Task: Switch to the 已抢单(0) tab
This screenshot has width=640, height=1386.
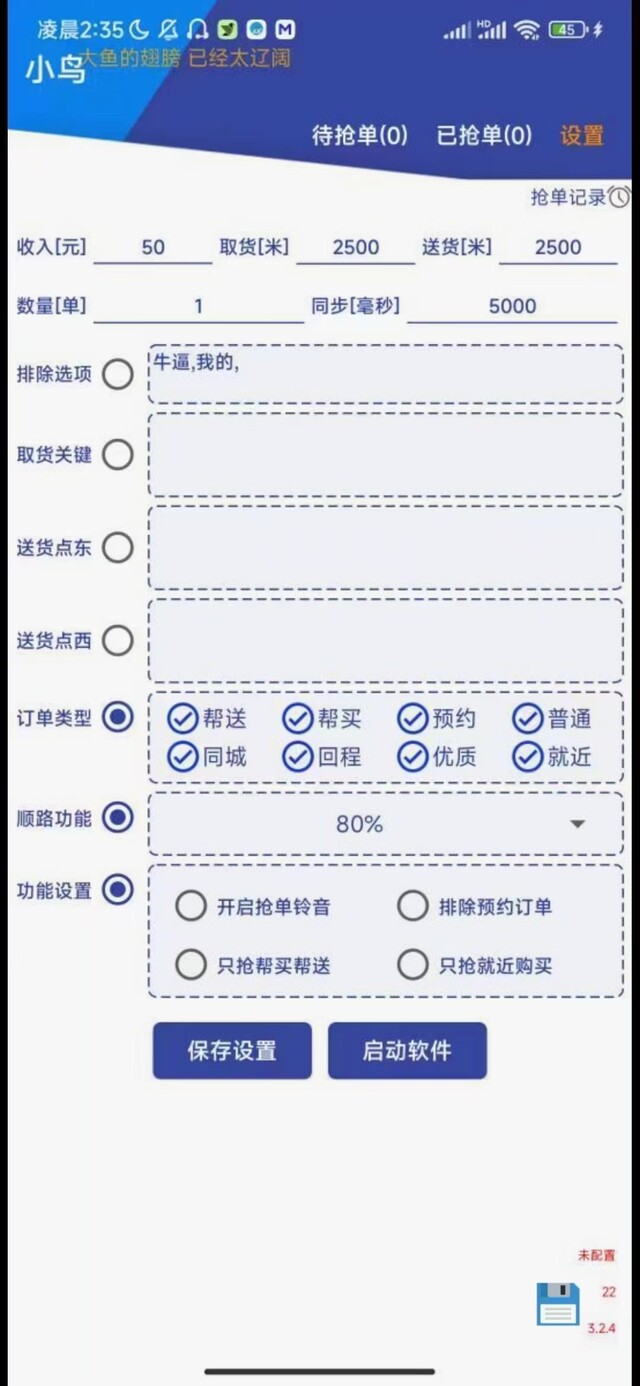Action: point(484,135)
